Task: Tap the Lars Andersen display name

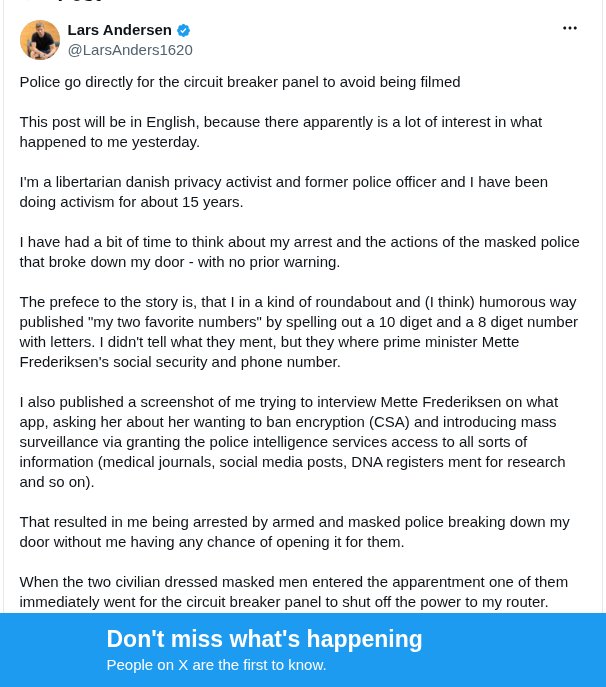Action: pos(119,30)
